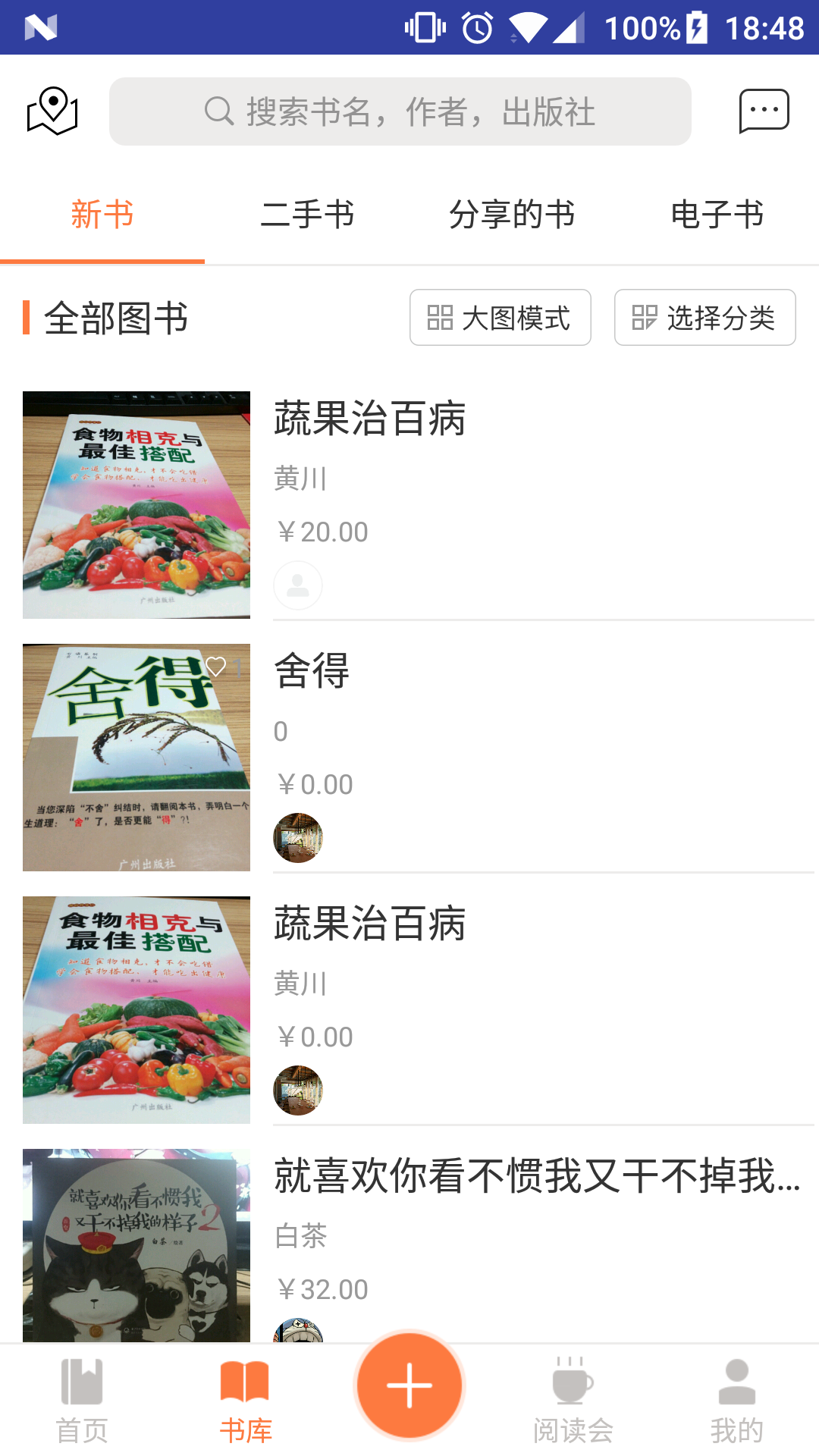Switch to the 电子书 tab
Screen dimensions: 819x1456
(717, 215)
